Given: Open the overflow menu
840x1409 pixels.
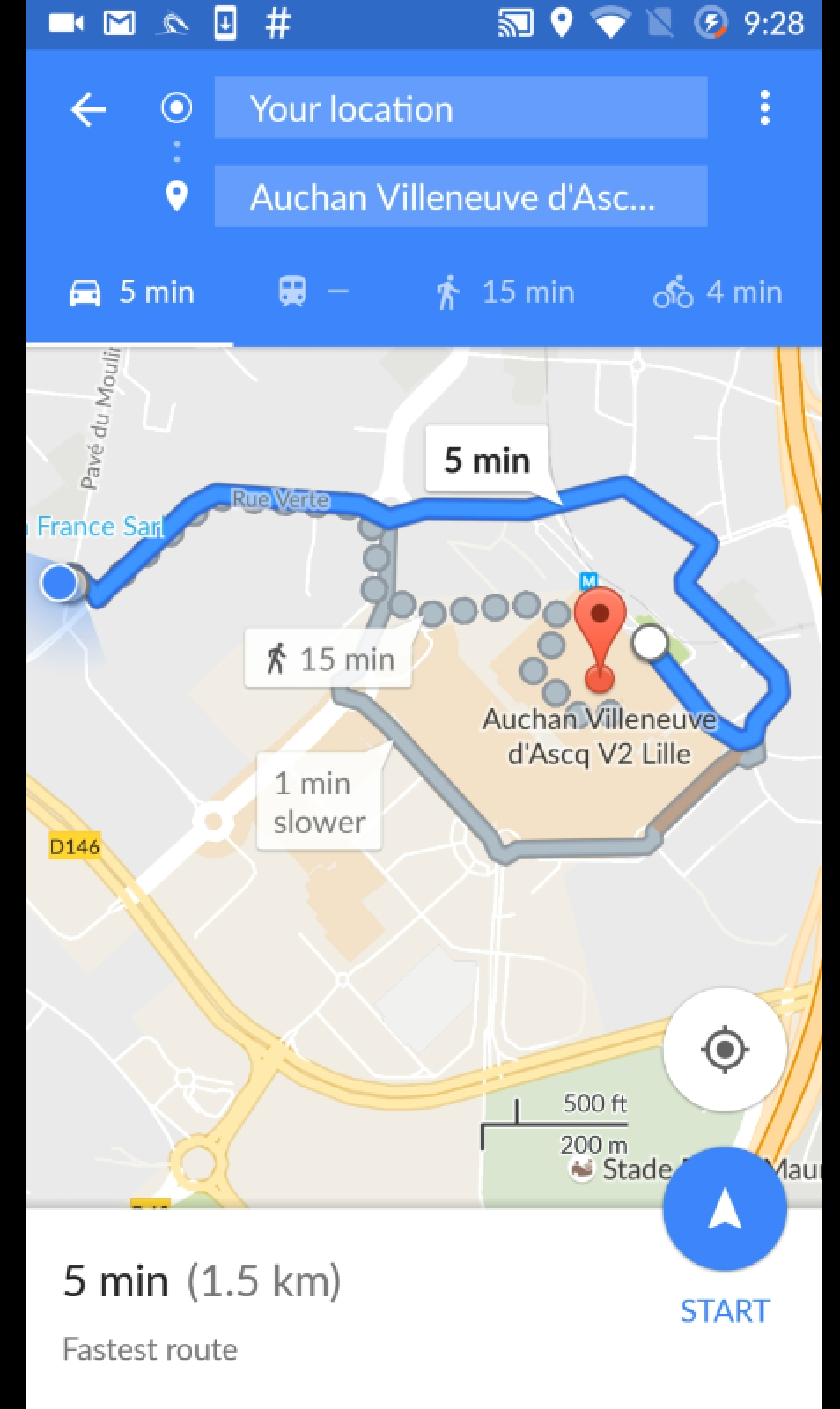Looking at the screenshot, I should click(764, 108).
